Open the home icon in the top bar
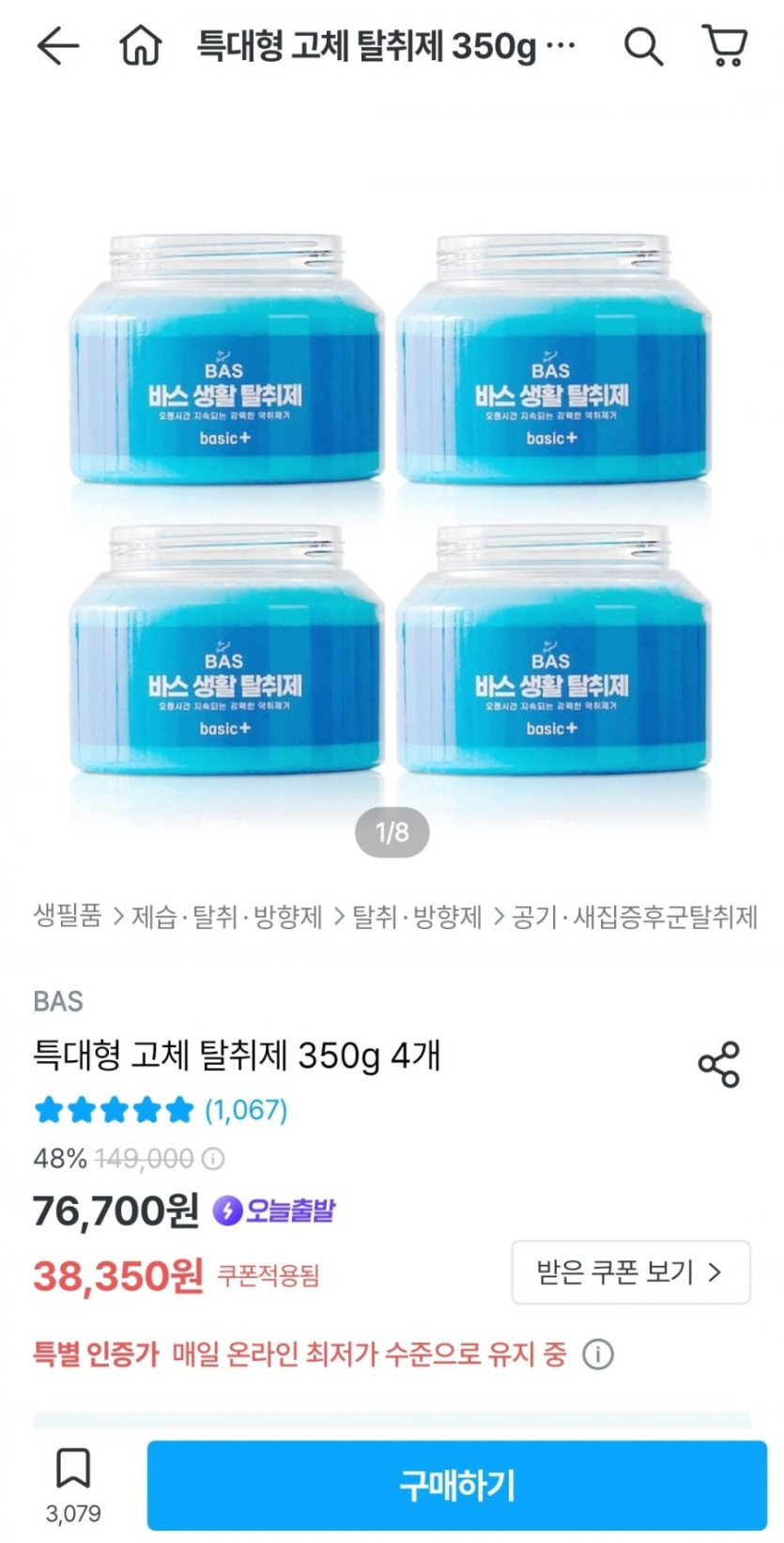 click(x=141, y=45)
